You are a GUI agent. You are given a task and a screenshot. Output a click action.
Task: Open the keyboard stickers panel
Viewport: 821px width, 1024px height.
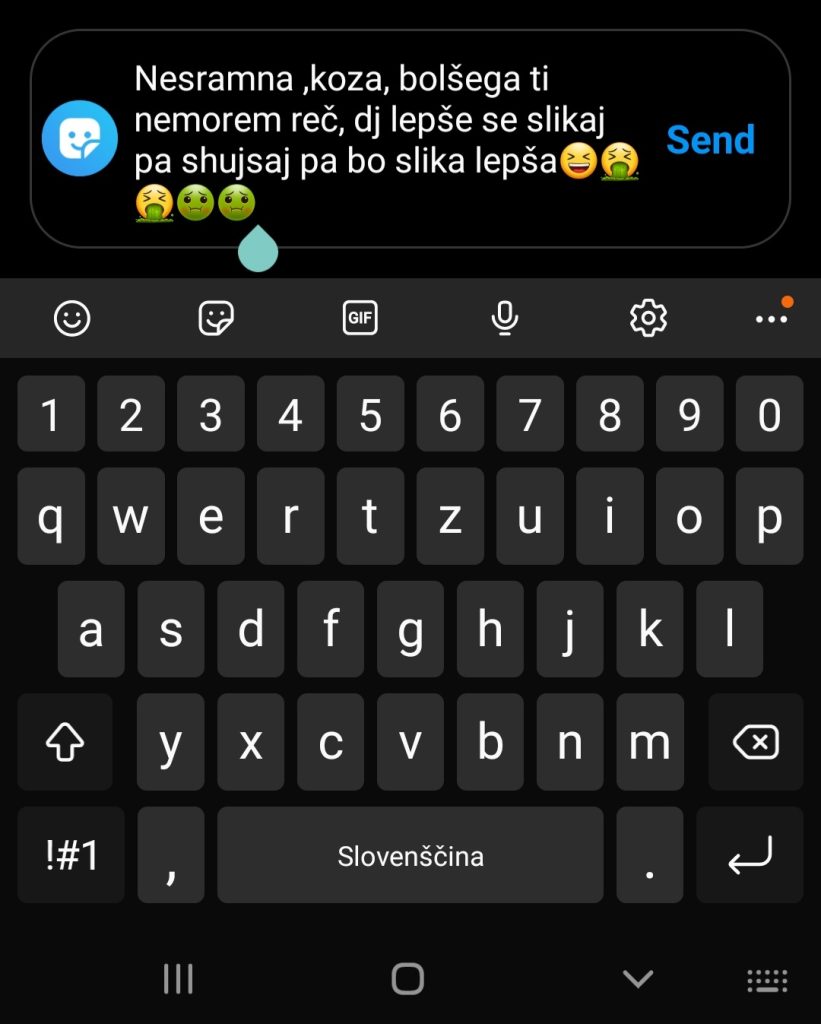(216, 318)
